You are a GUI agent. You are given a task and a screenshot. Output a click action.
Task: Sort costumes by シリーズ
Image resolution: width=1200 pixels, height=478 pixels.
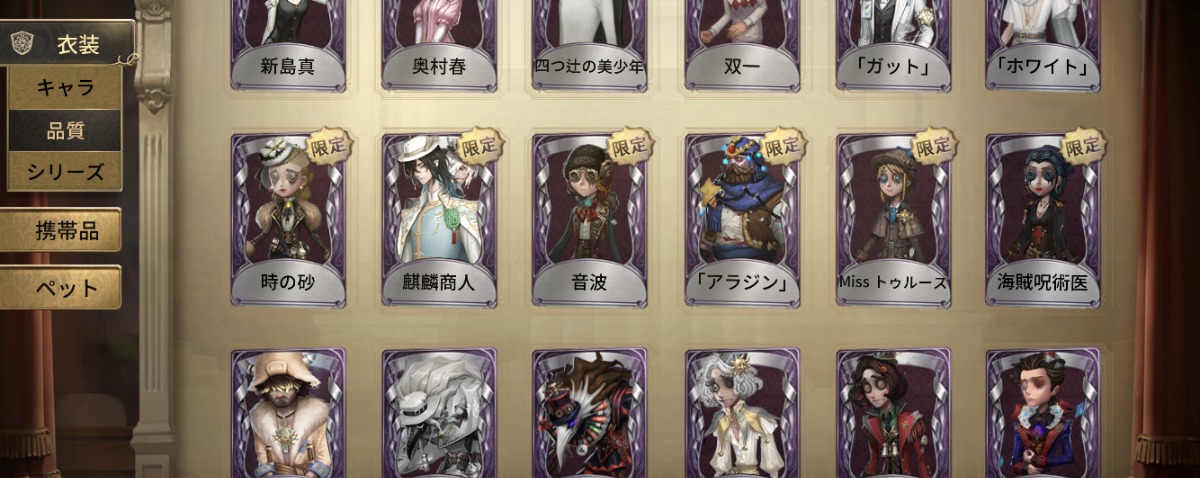point(65,172)
